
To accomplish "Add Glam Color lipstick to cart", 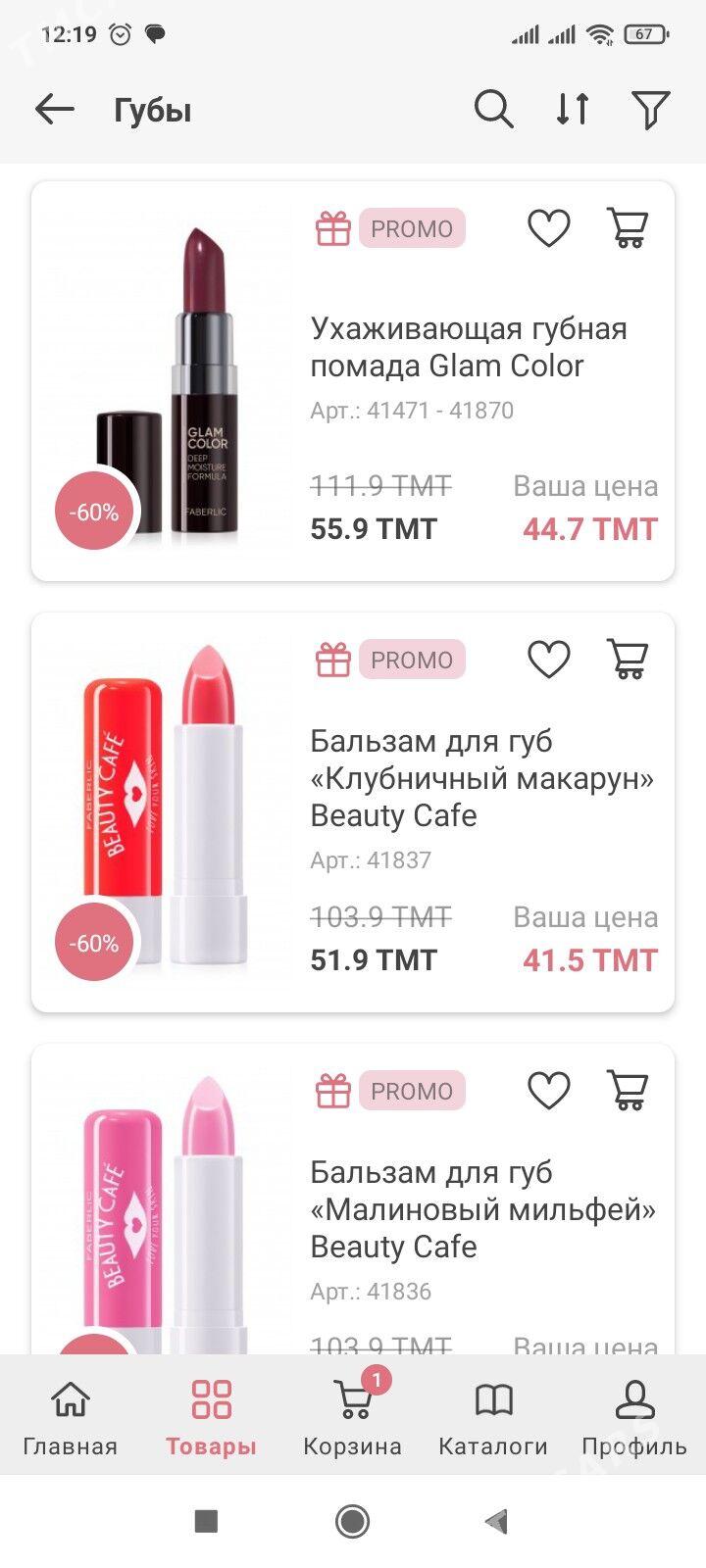I will [628, 228].
